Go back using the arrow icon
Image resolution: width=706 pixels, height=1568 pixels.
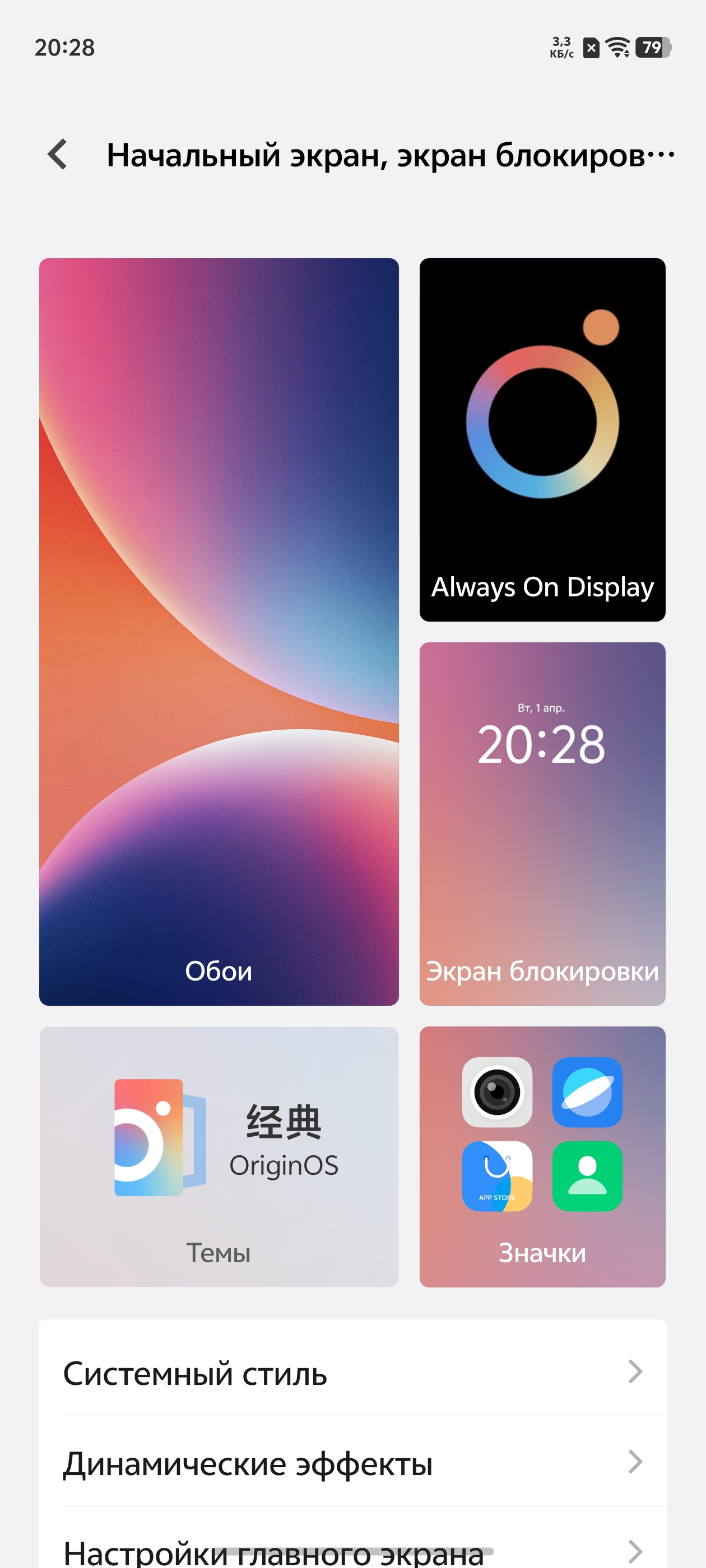tap(58, 154)
